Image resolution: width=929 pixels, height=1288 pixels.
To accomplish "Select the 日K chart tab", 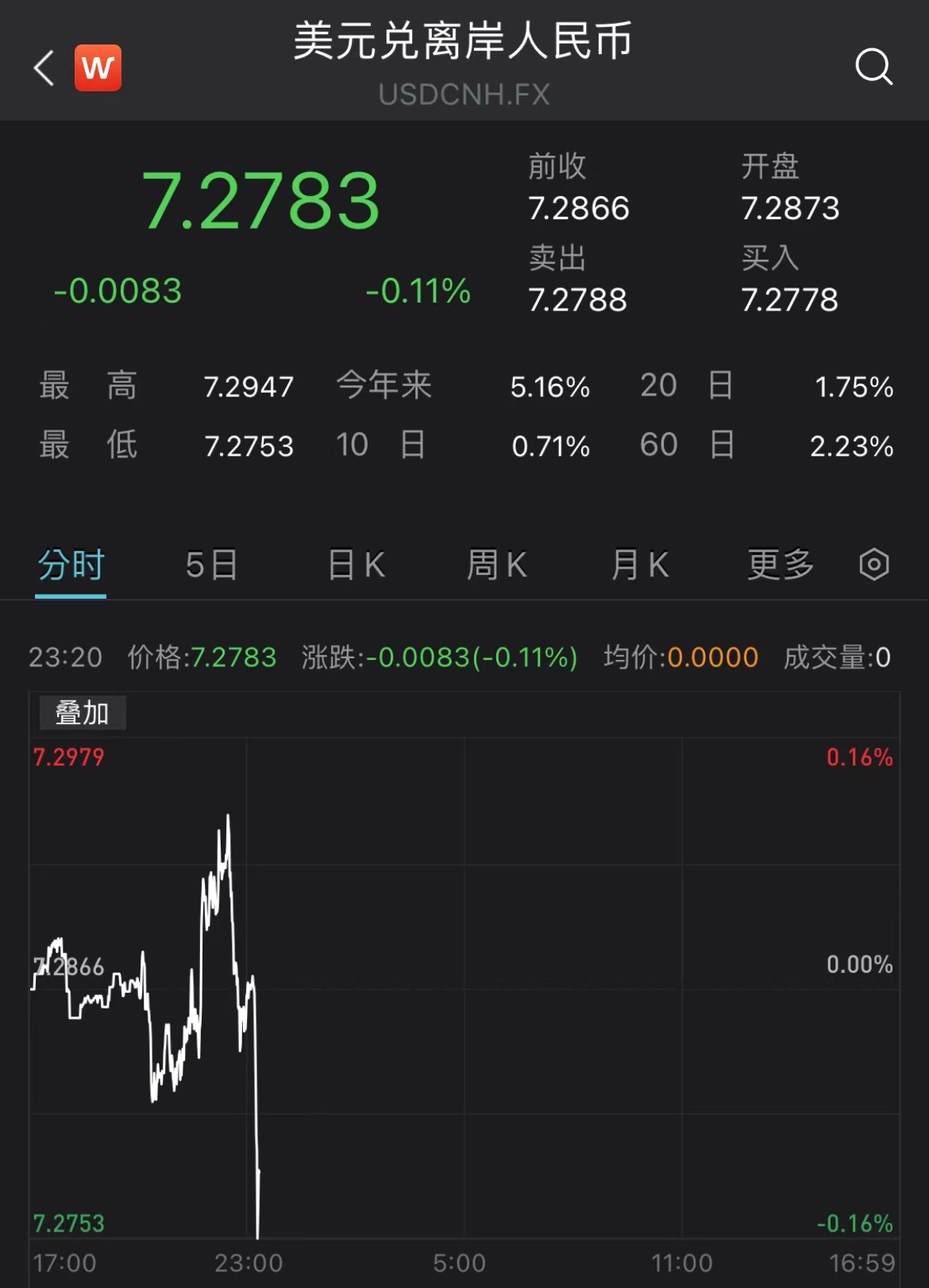I will [357, 565].
